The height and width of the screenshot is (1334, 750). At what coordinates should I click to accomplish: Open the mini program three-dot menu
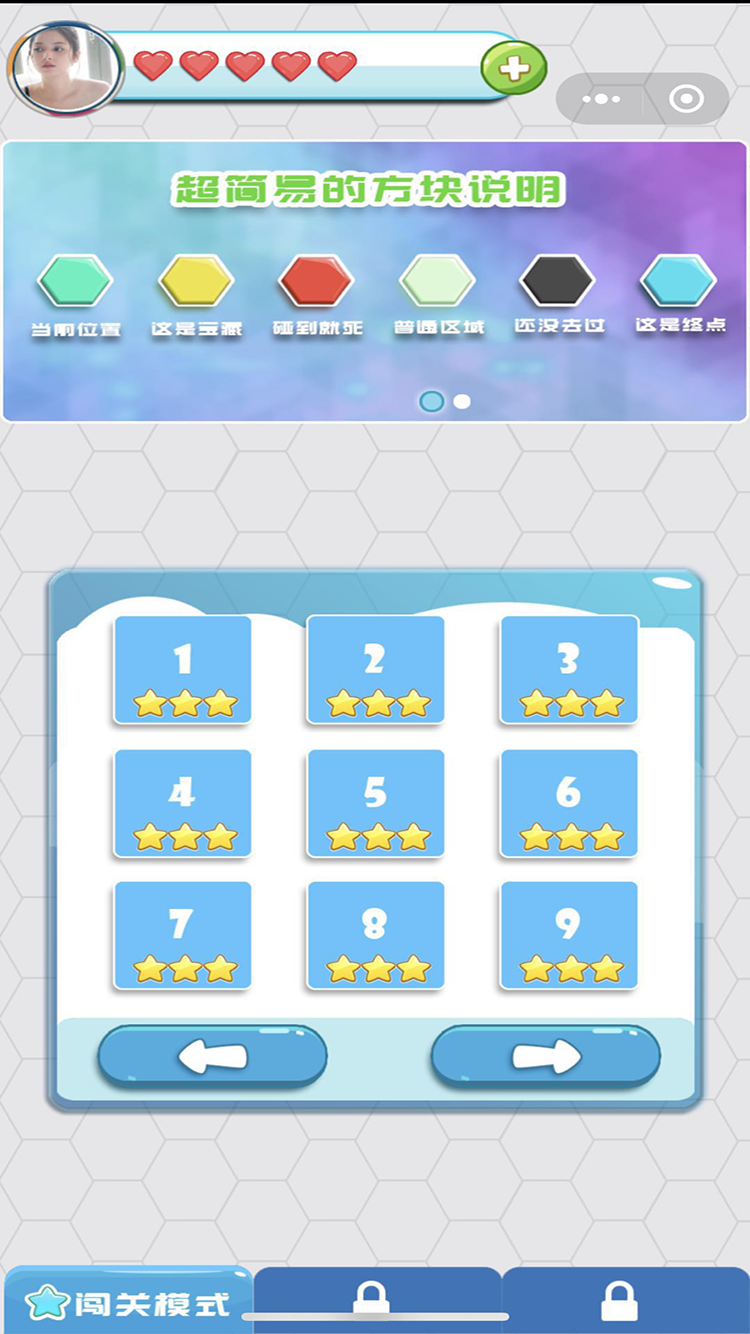pyautogui.click(x=600, y=99)
